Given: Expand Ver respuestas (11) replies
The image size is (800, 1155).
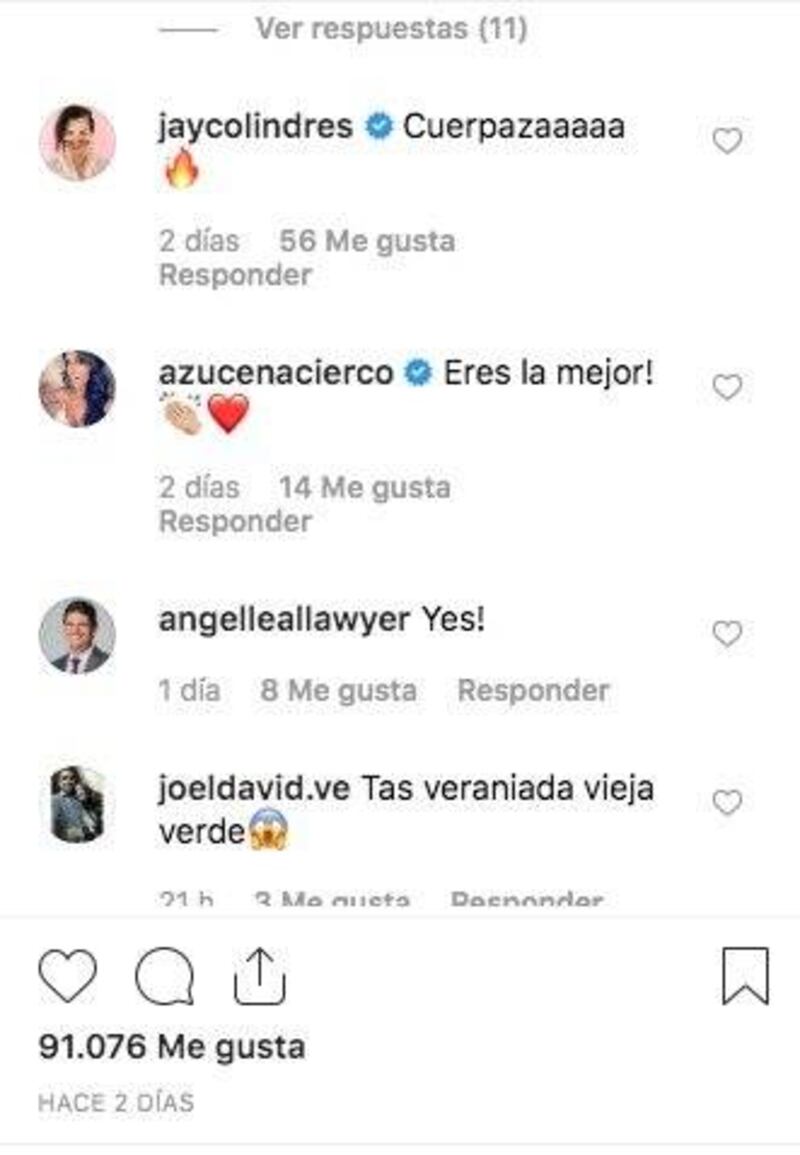Looking at the screenshot, I should (x=390, y=29).
